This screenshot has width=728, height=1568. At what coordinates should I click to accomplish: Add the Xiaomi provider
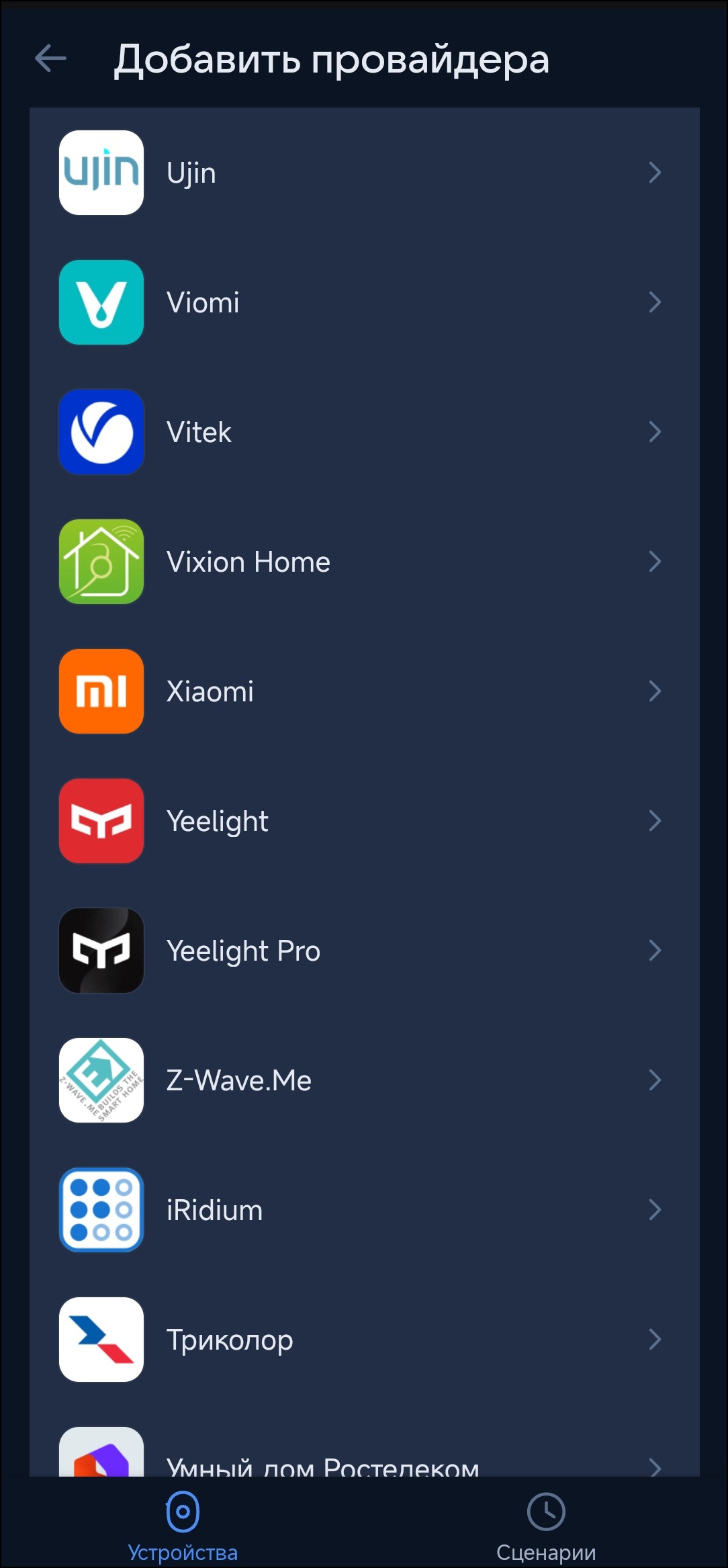tap(363, 691)
